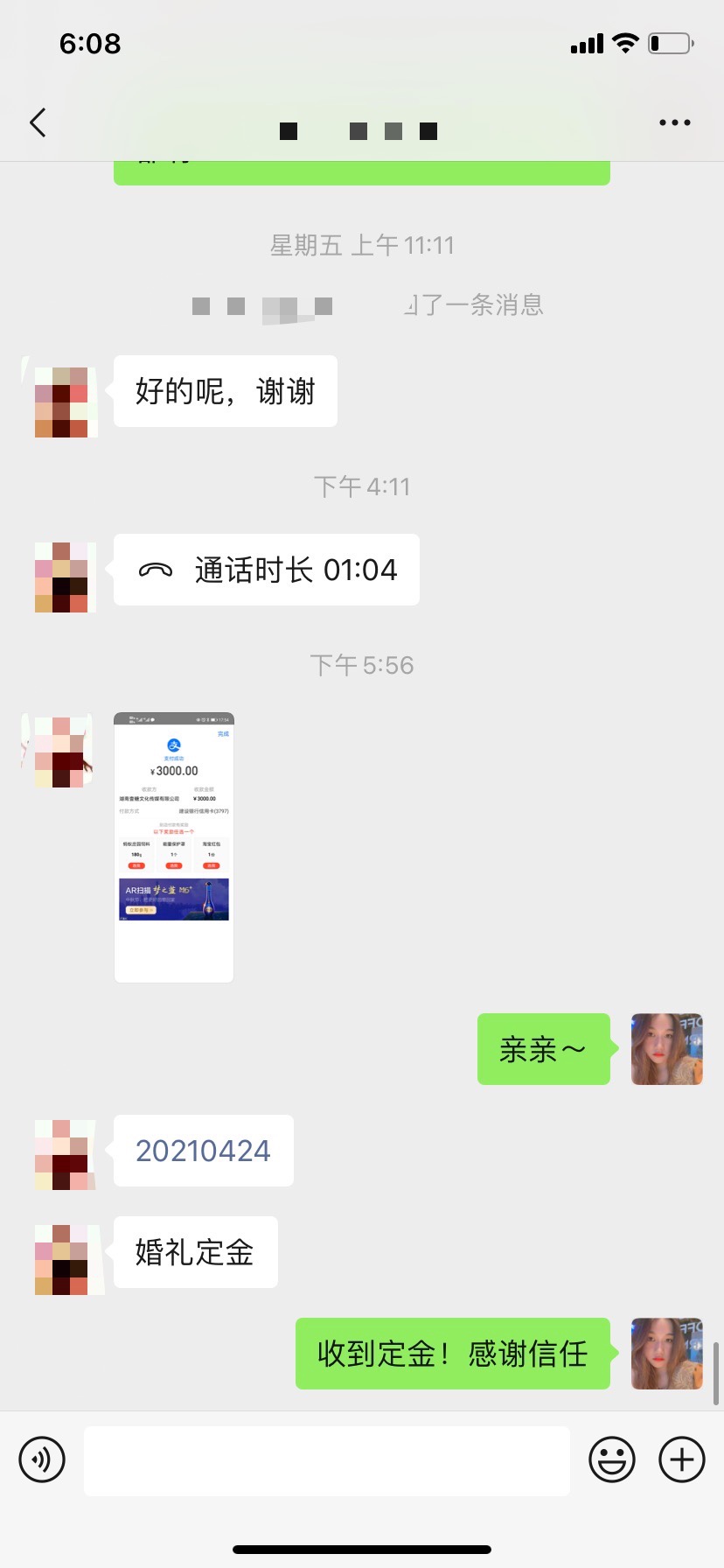Open the chat info overflow menu
Viewport: 724px width, 1568px height.
coord(674,123)
